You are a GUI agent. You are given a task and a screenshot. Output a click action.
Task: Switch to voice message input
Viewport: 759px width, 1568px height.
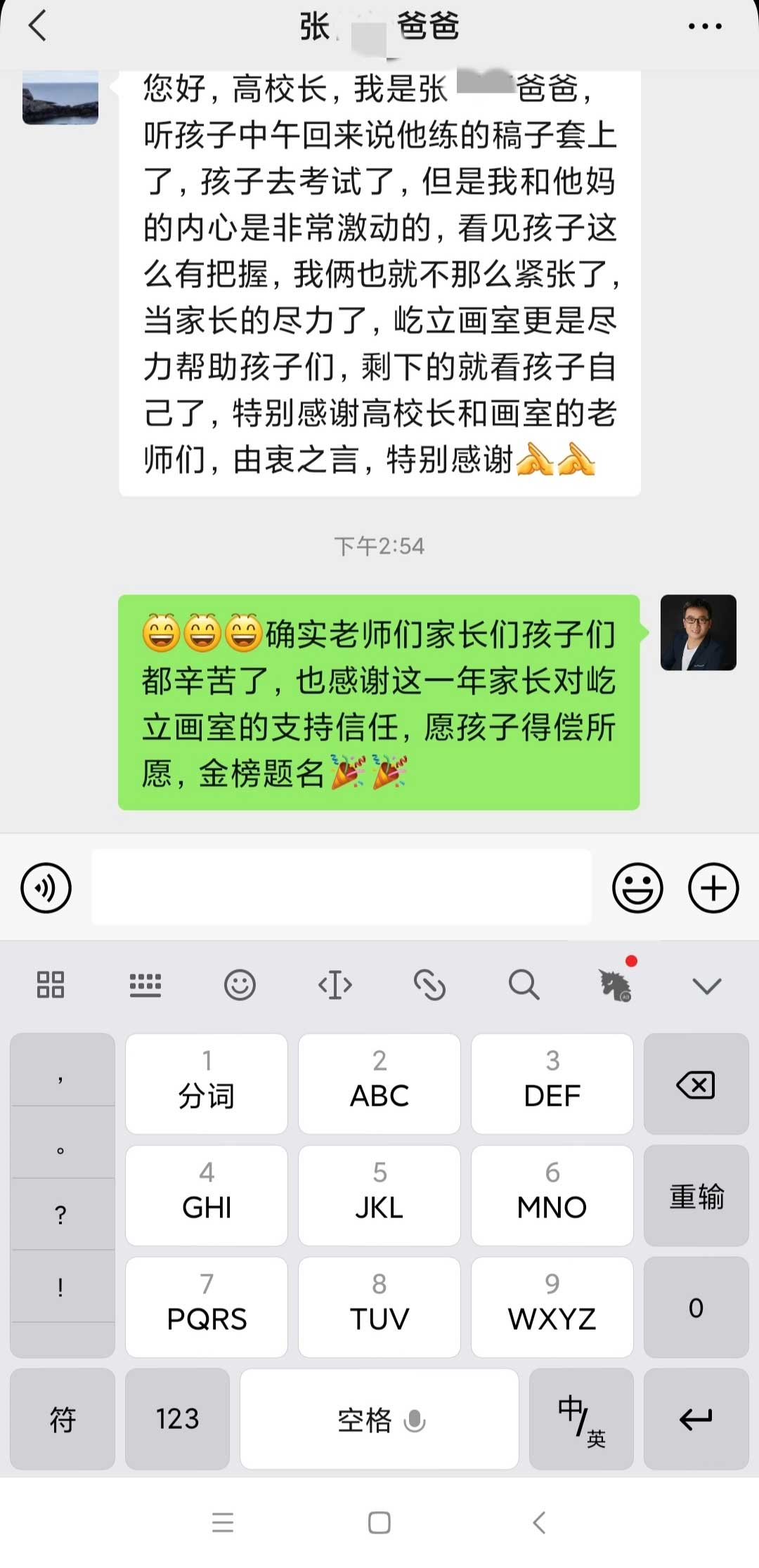point(46,888)
